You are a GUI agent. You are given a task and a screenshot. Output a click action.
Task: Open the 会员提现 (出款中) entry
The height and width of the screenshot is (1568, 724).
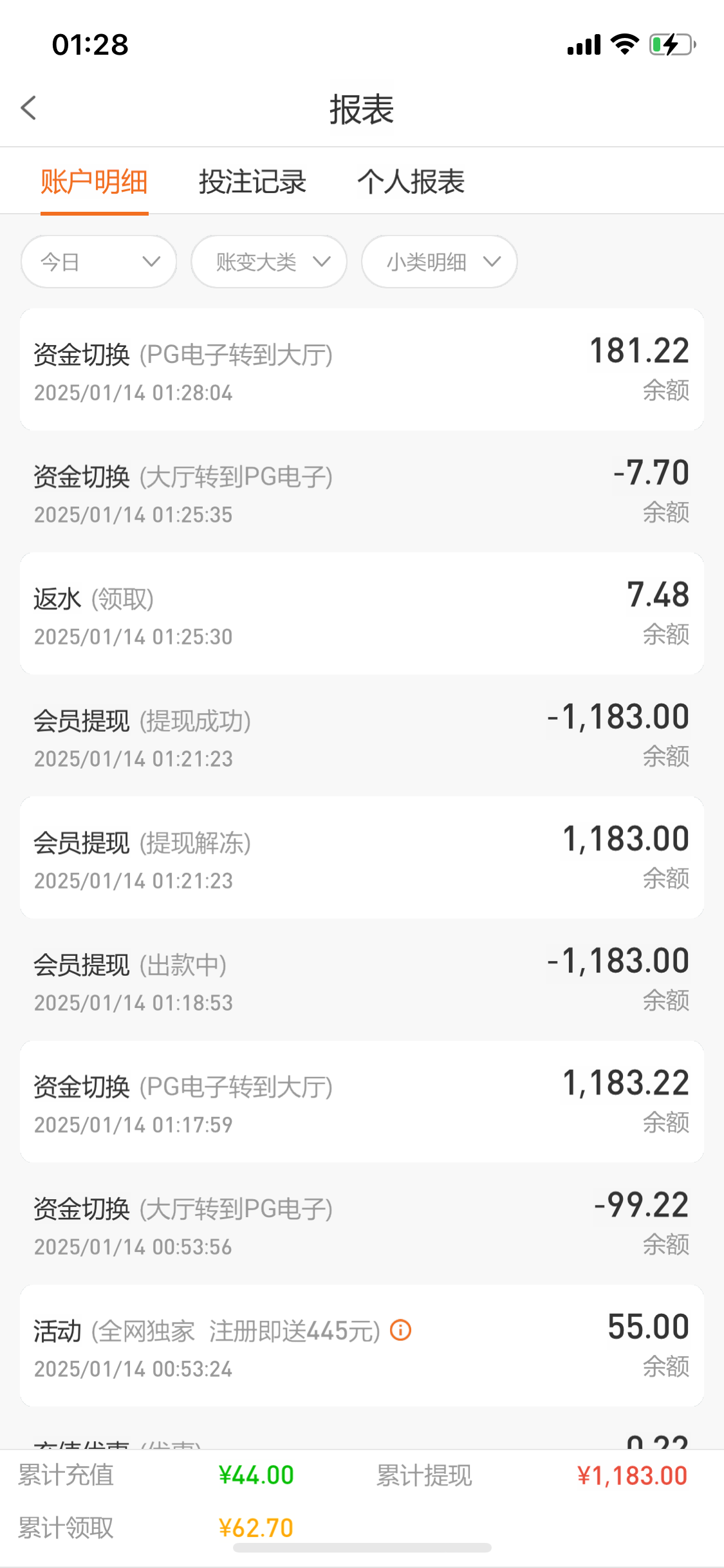click(362, 980)
